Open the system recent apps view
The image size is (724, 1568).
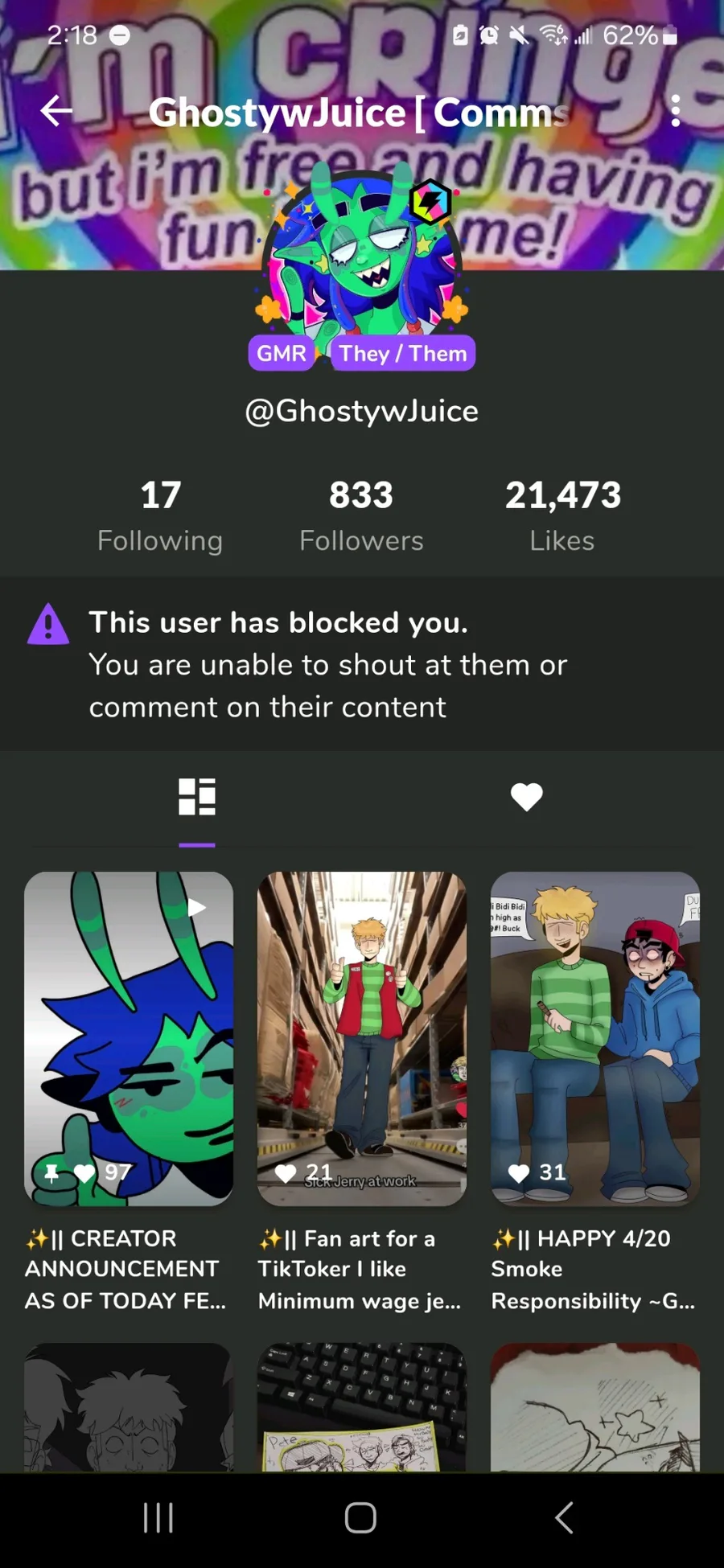(x=158, y=1517)
